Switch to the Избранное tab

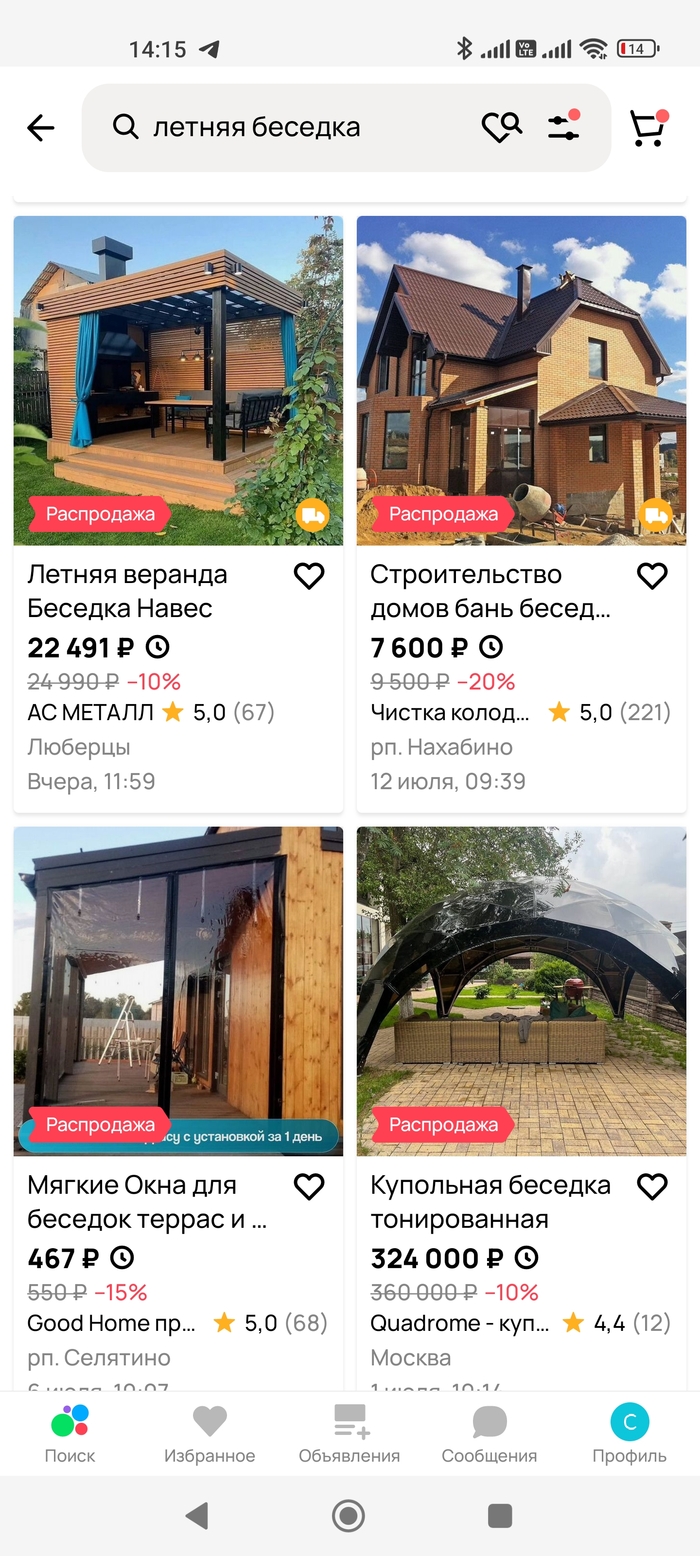pos(210,1433)
